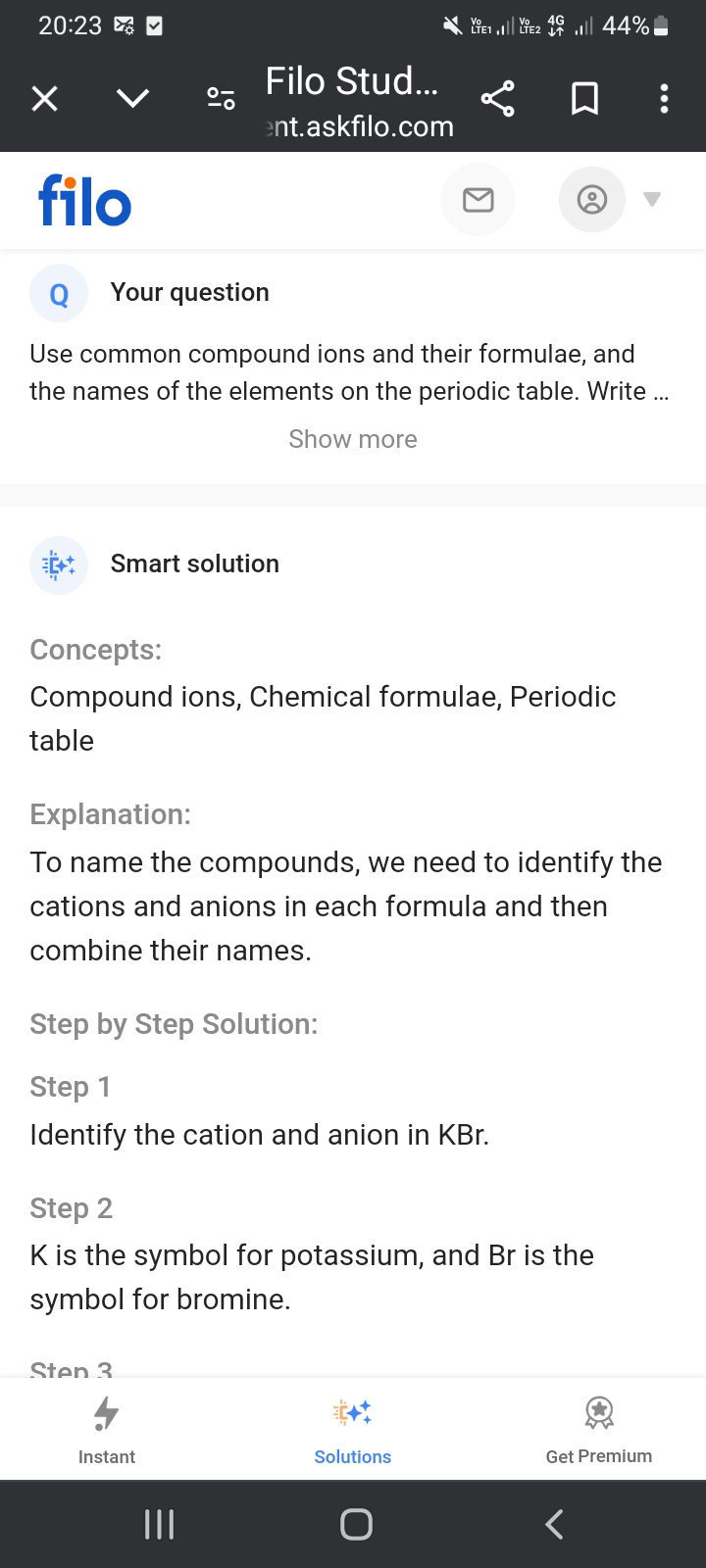Viewport: 706px width, 1568px height.
Task: Switch to the Instant tab
Action: pos(106,1431)
